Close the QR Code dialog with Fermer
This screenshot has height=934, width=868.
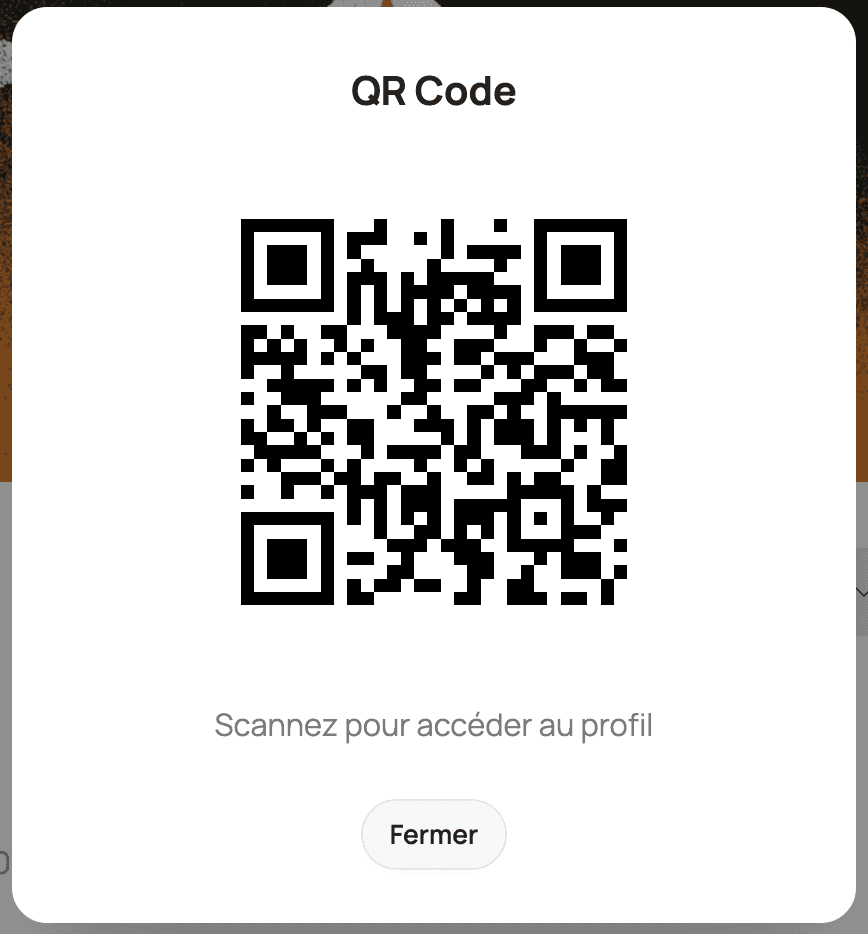click(433, 834)
